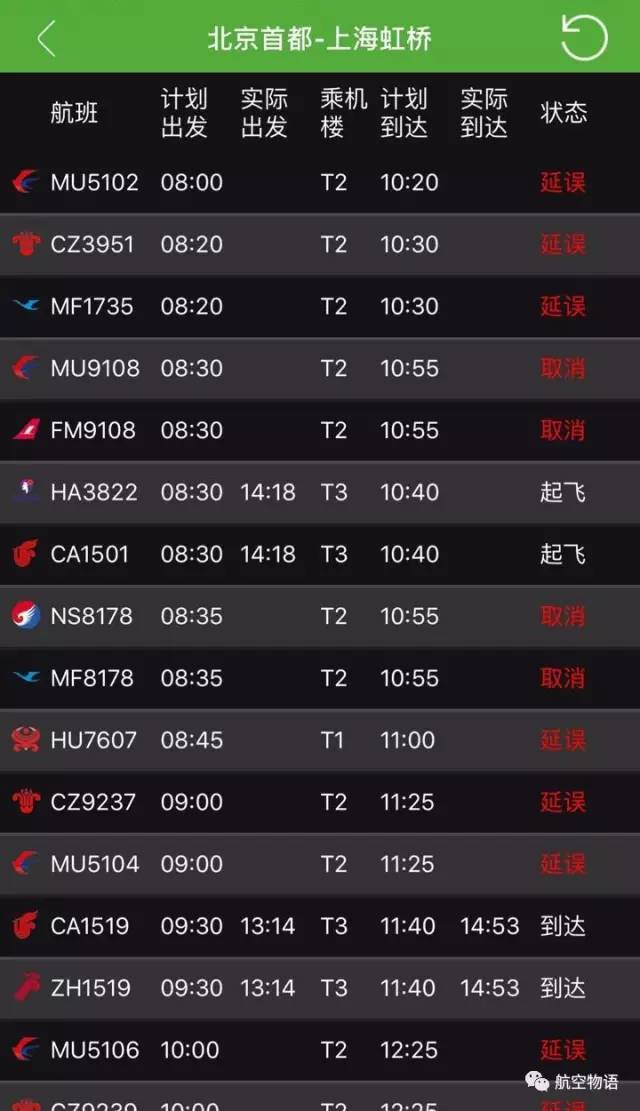Open delayed flight MU5104

320,864
